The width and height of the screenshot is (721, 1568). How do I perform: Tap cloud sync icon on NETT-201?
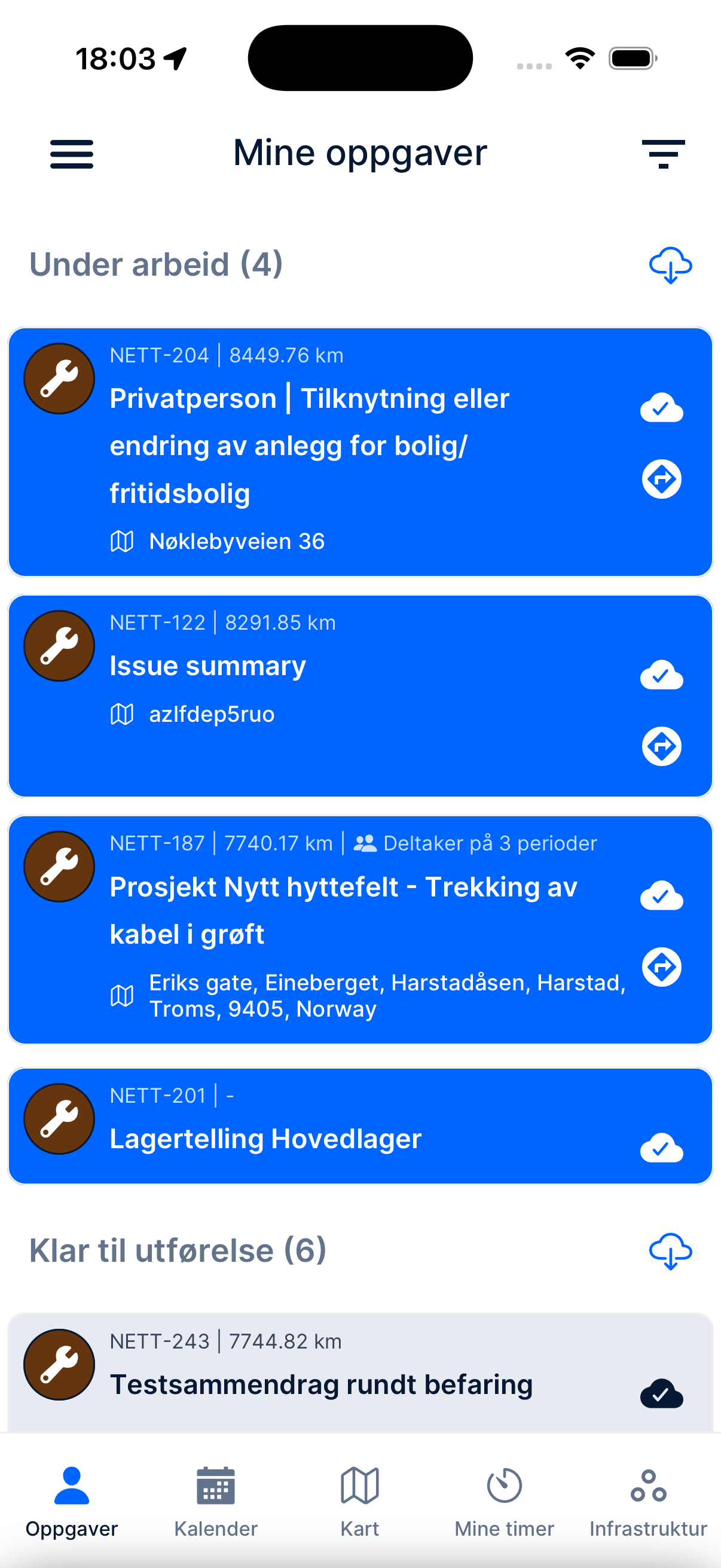tap(661, 1148)
